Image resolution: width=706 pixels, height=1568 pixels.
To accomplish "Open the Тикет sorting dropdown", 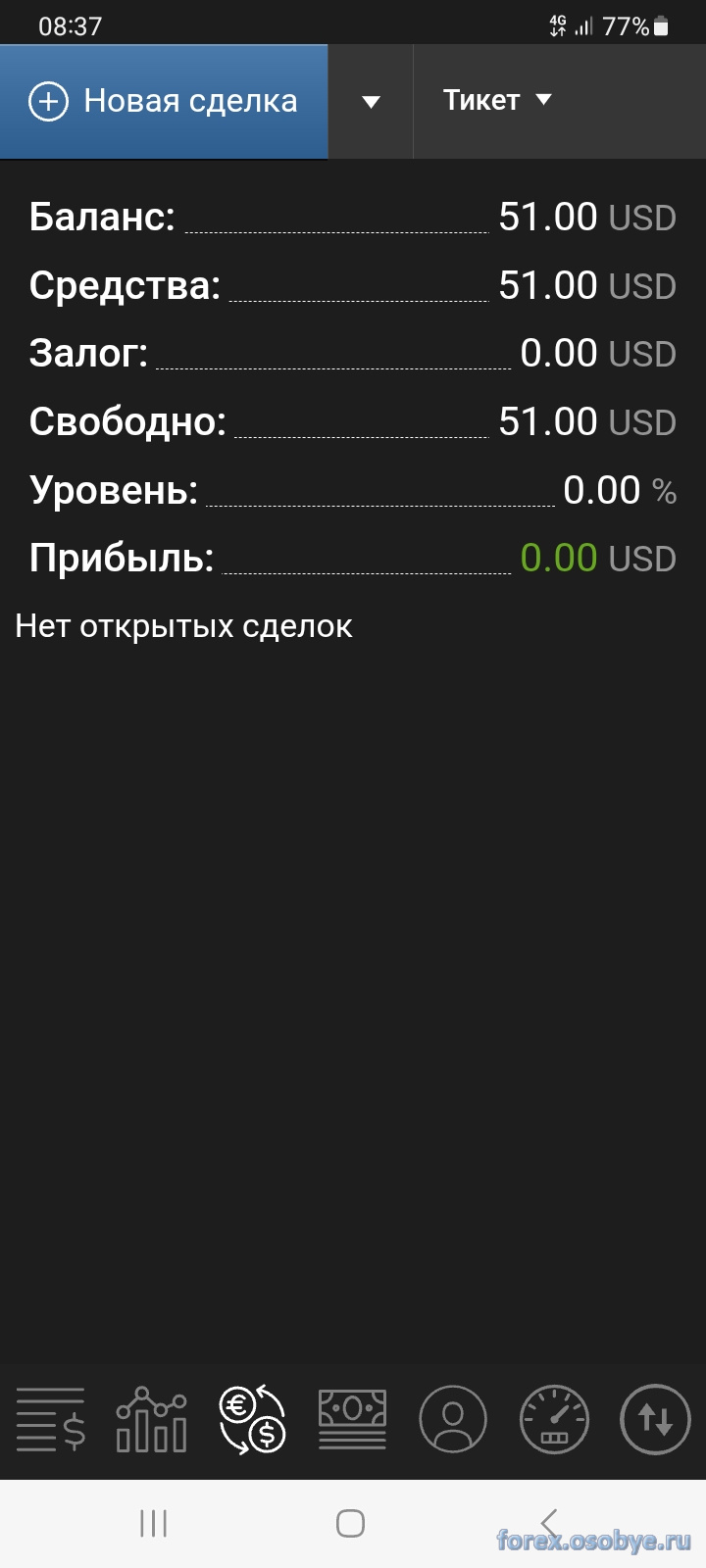I will (497, 100).
